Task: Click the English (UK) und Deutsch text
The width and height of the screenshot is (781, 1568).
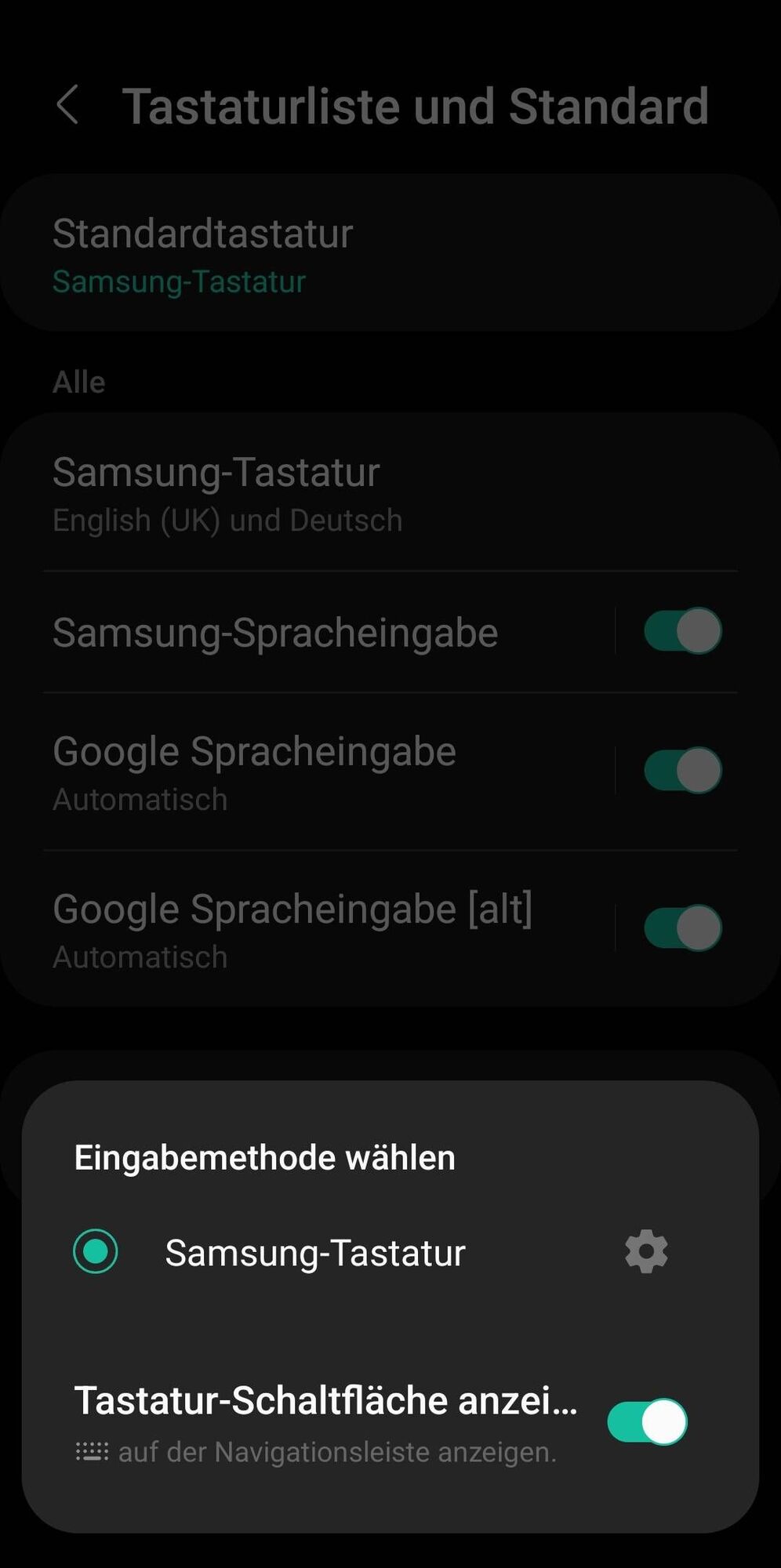Action: (227, 519)
